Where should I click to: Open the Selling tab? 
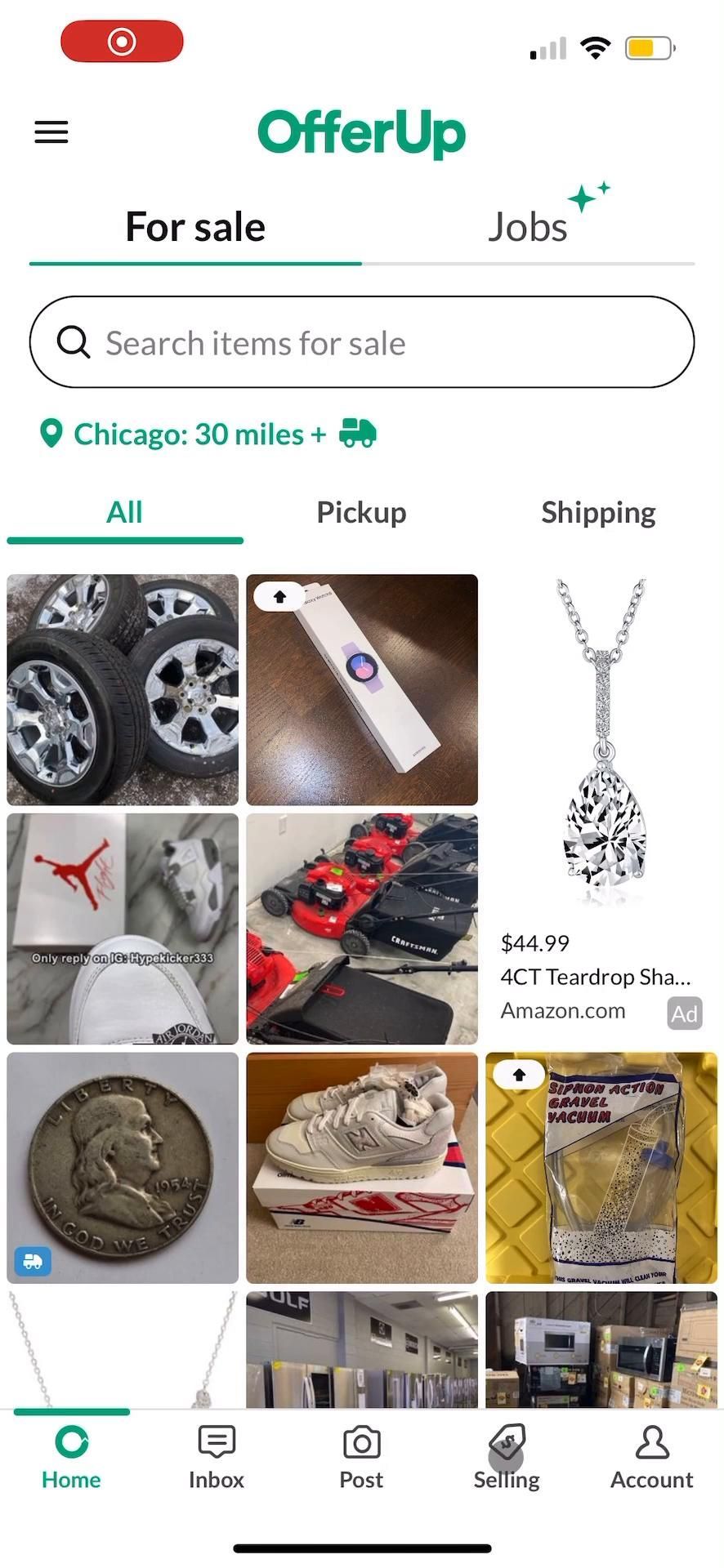coord(507,1459)
